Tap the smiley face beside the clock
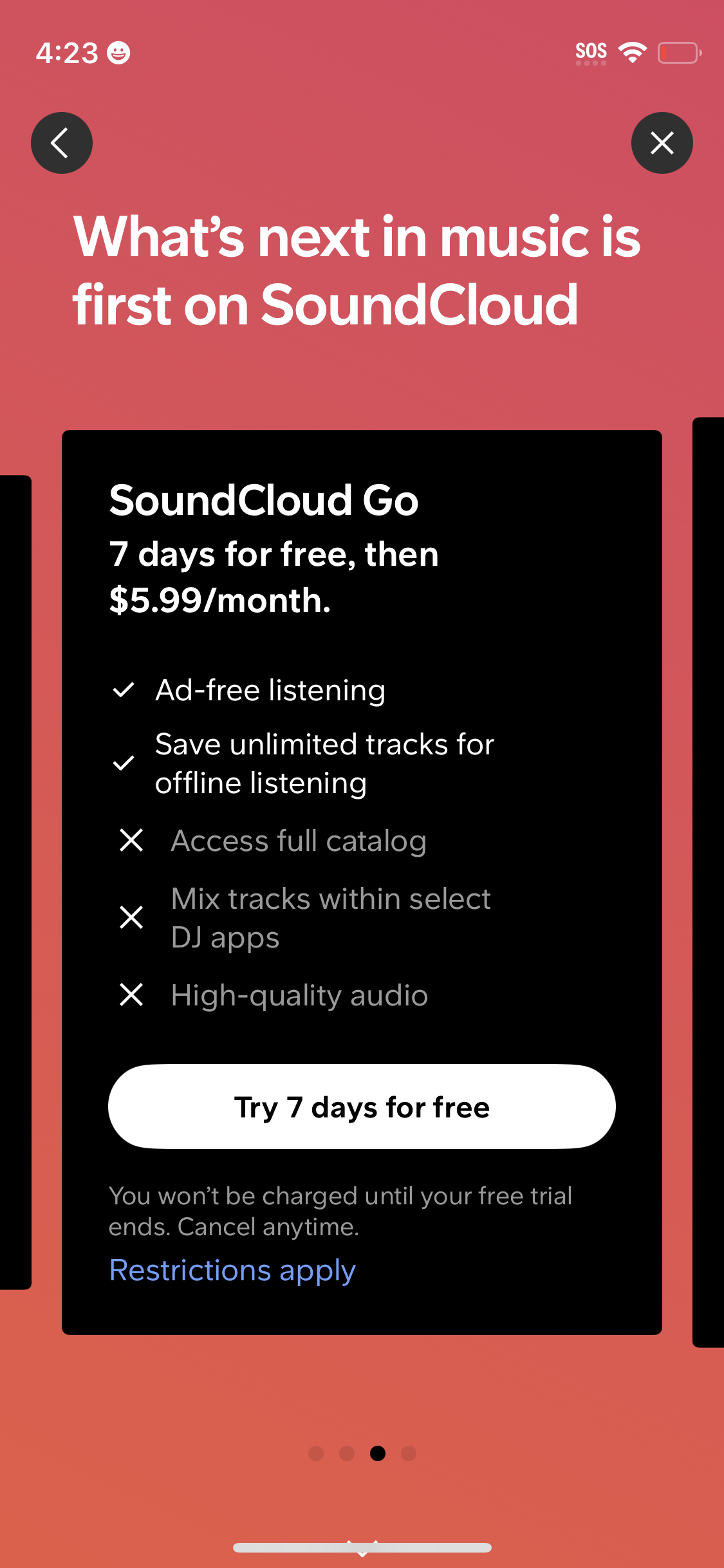 click(x=120, y=53)
